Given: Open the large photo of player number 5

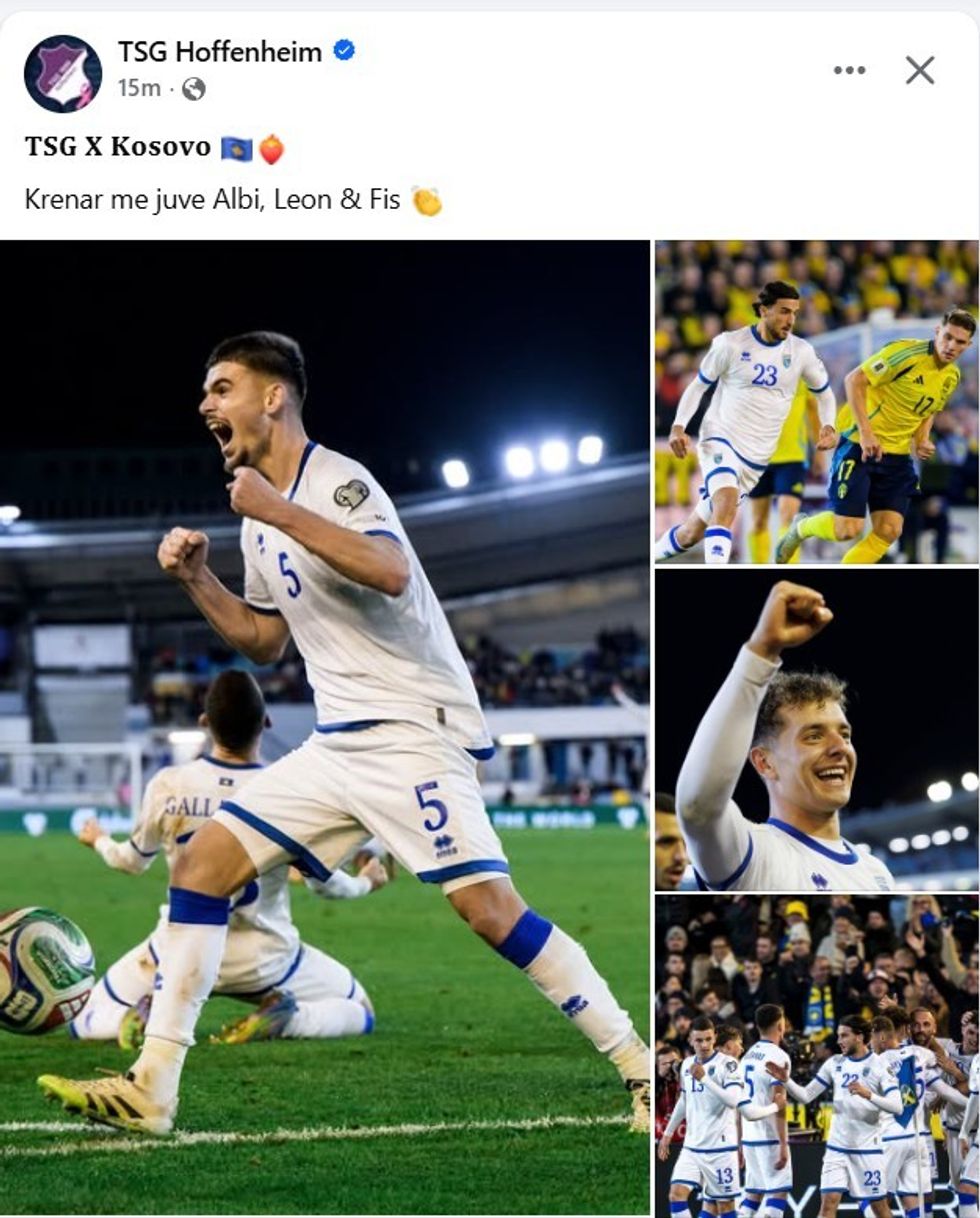Looking at the screenshot, I should (325, 726).
